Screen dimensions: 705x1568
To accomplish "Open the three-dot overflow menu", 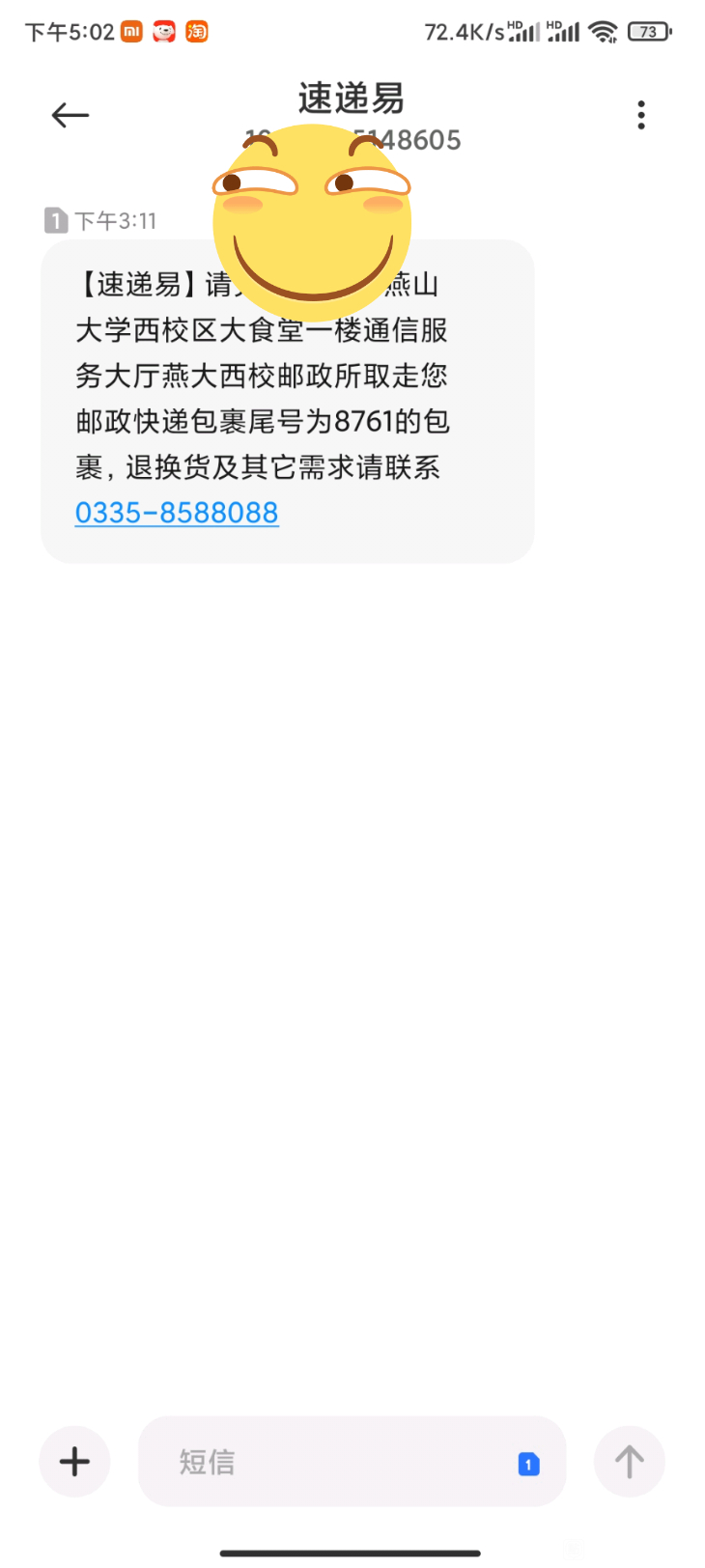I will 641,115.
